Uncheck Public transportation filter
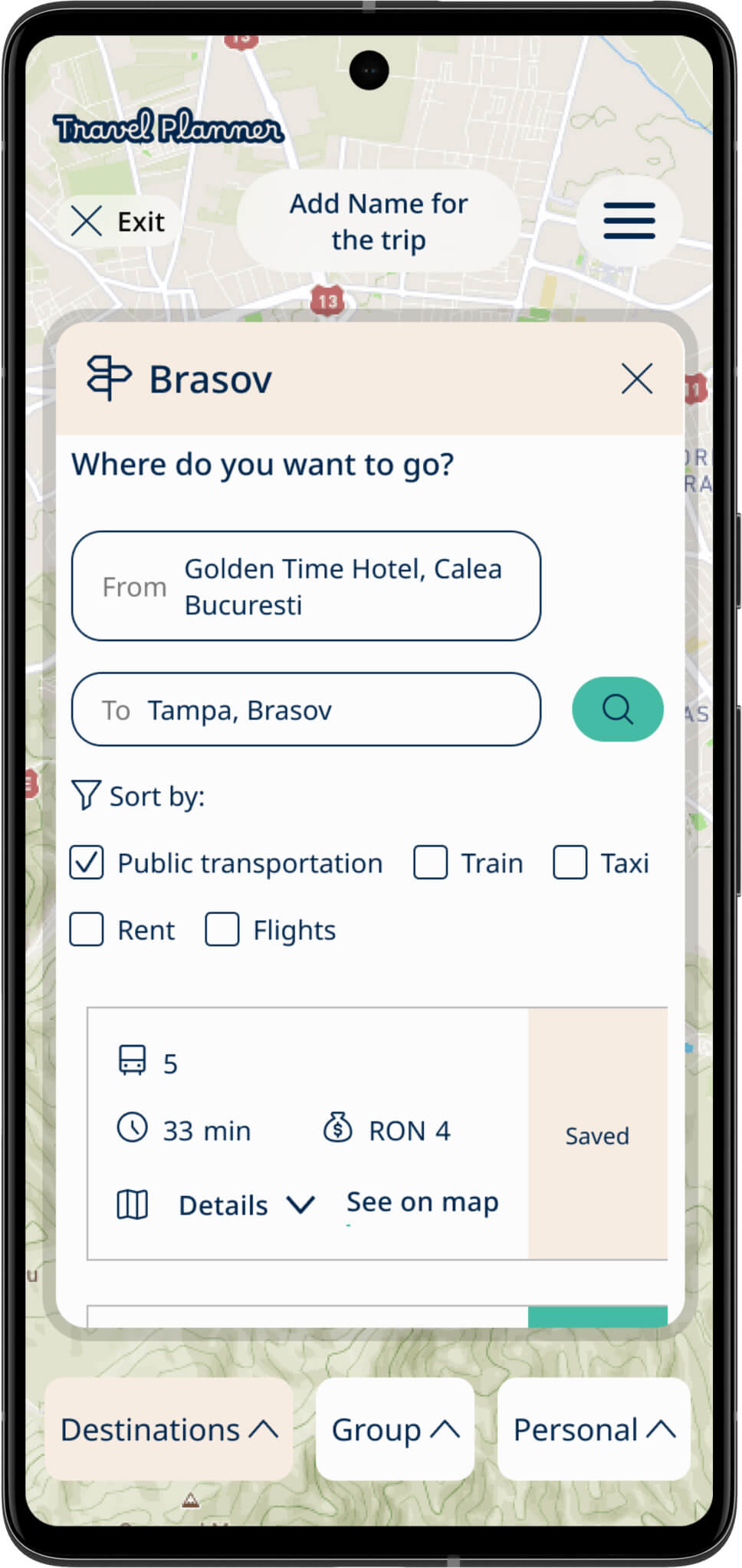Screen dimensions: 742x1568 [87, 863]
